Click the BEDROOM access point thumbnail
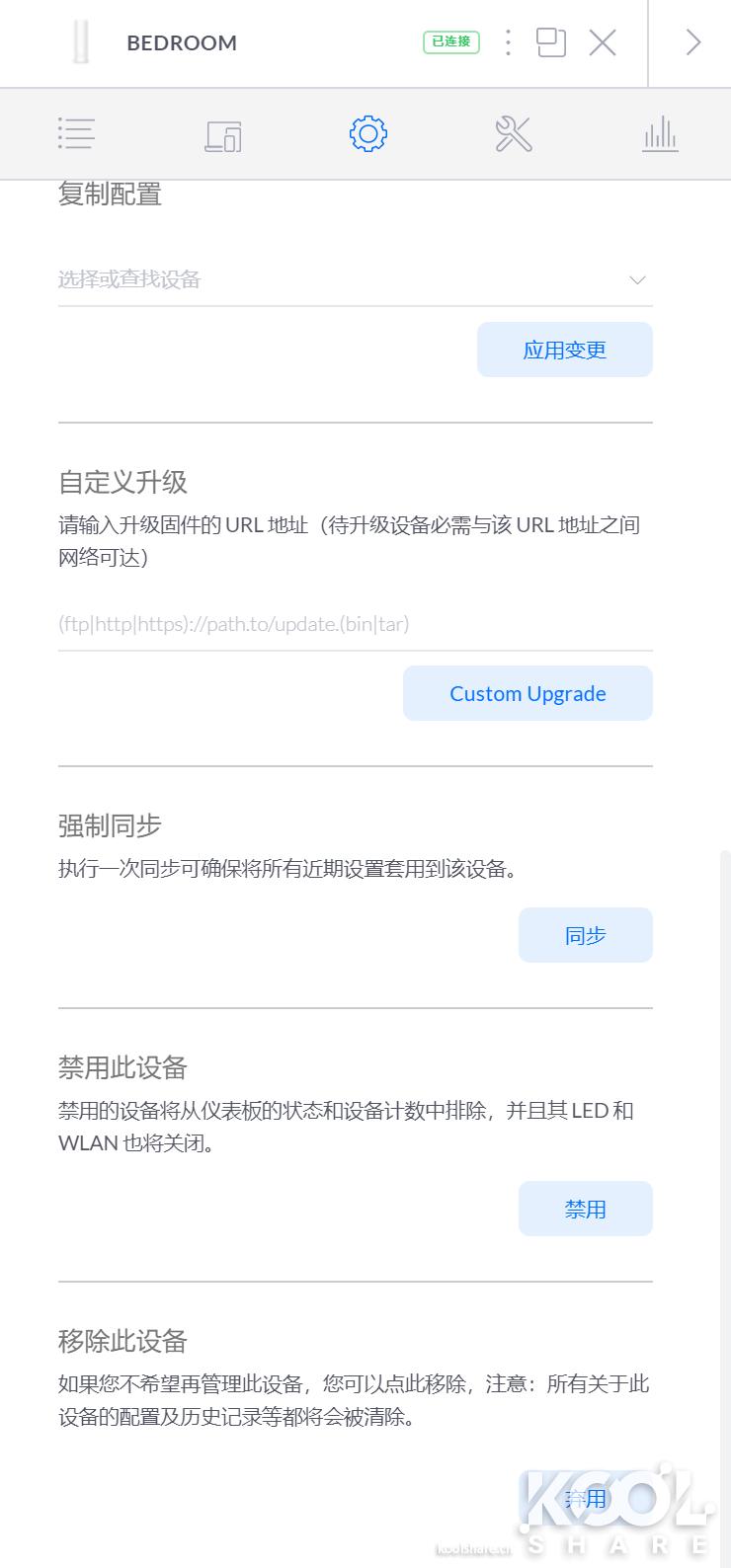The image size is (731, 1568). coord(82,42)
